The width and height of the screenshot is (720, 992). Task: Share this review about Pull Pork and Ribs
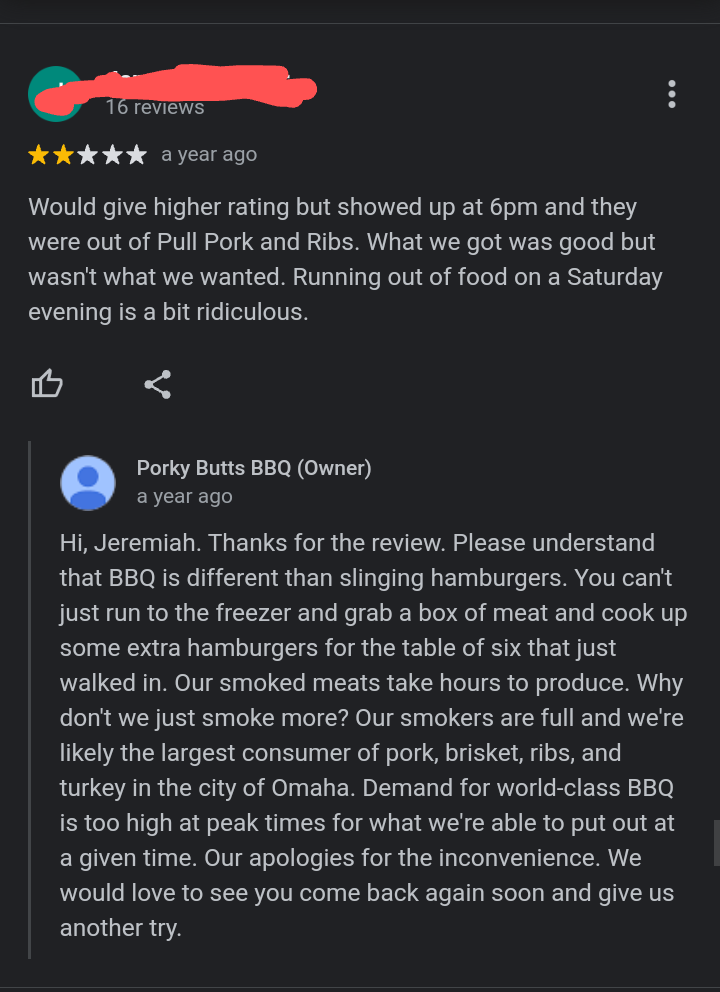coord(157,384)
